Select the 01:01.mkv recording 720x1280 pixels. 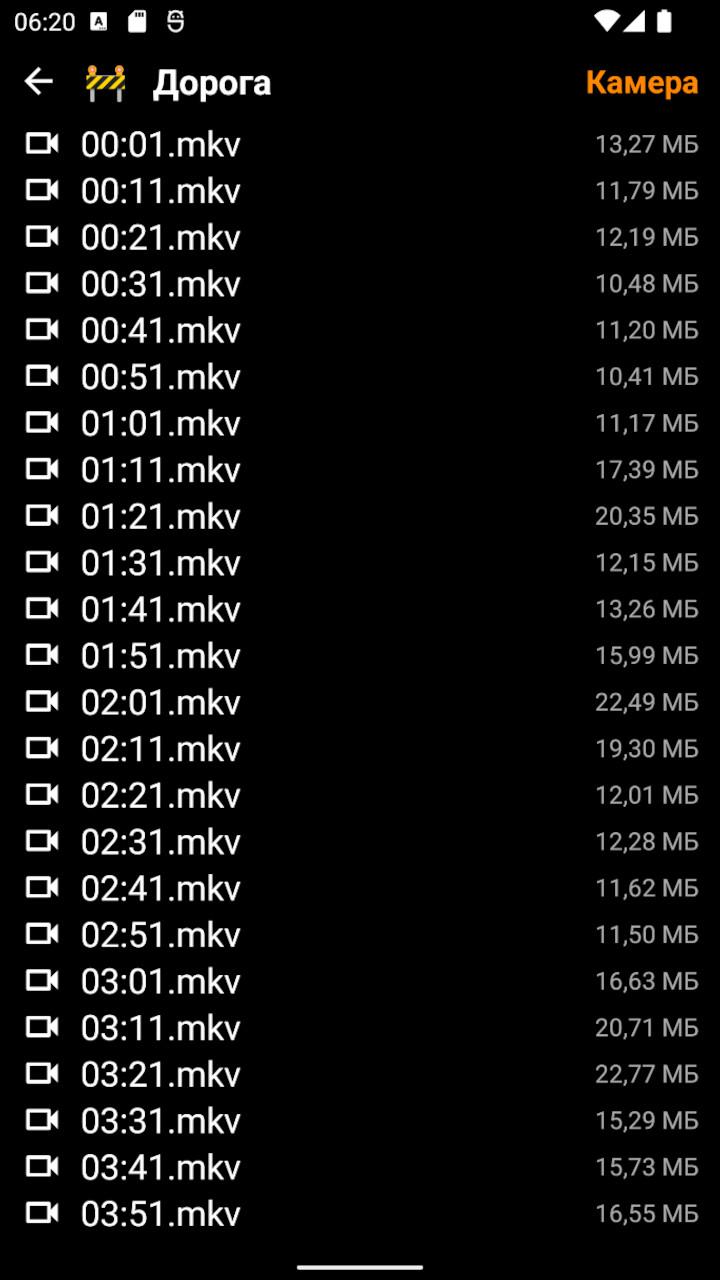pos(360,424)
